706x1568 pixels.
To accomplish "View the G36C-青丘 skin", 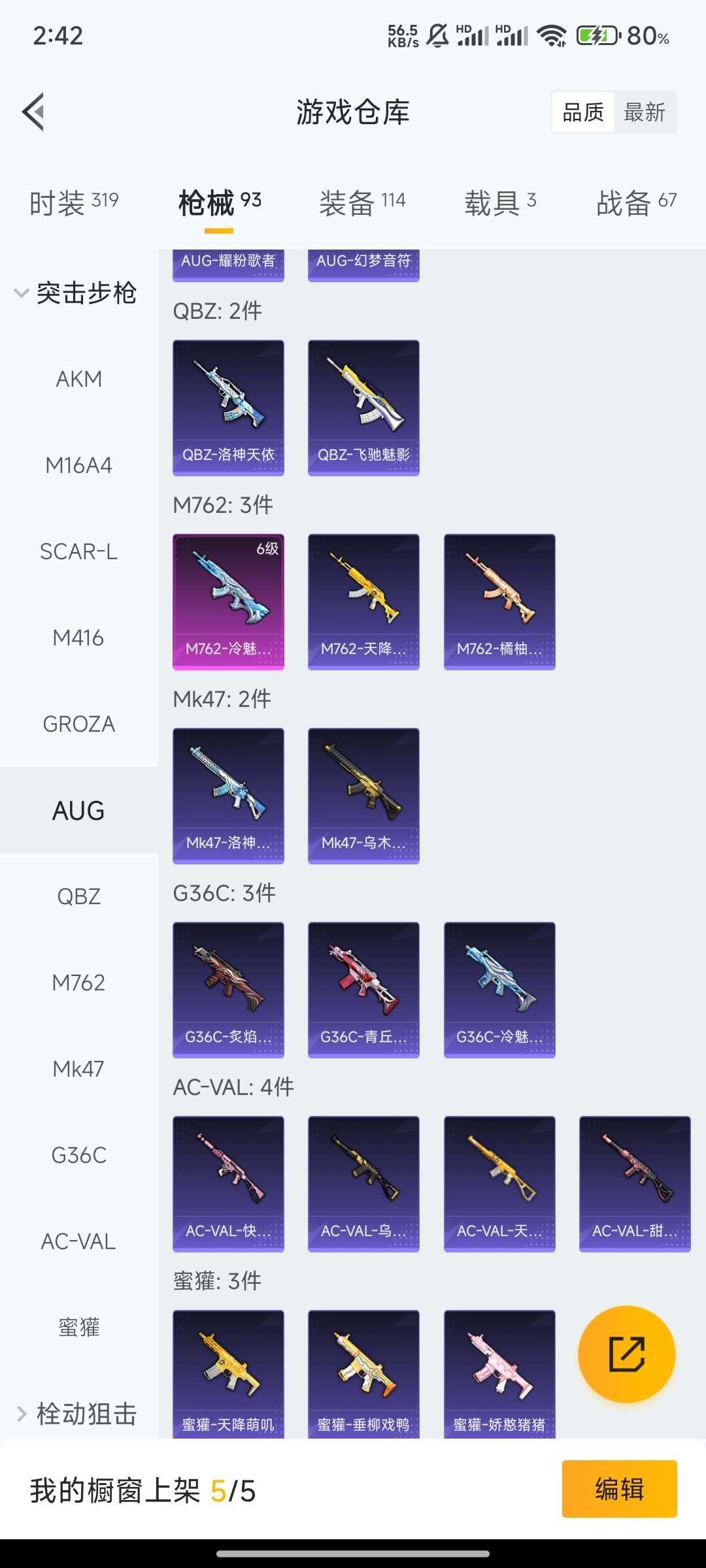I will coord(363,989).
